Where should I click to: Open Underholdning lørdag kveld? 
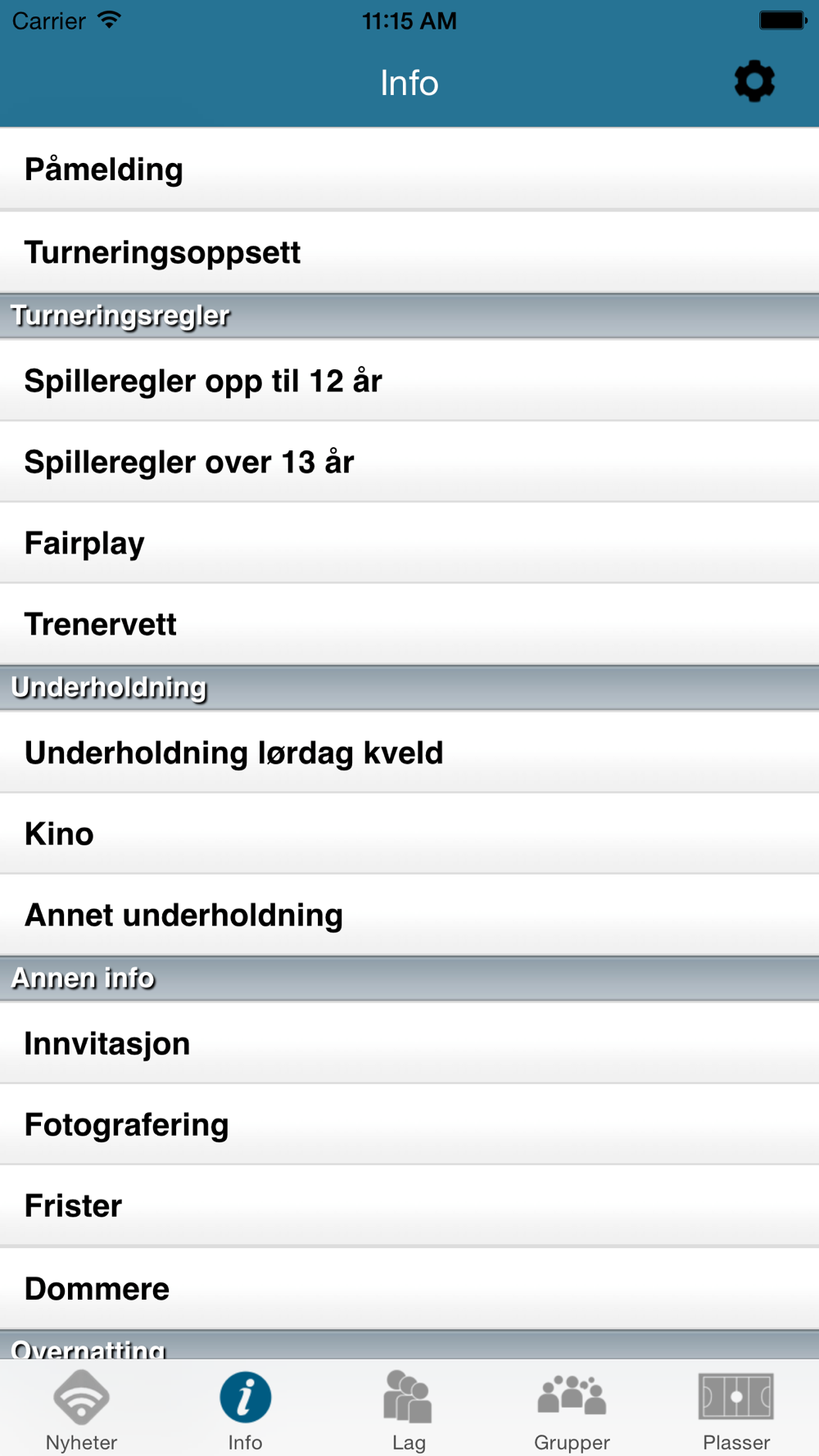[x=409, y=753]
